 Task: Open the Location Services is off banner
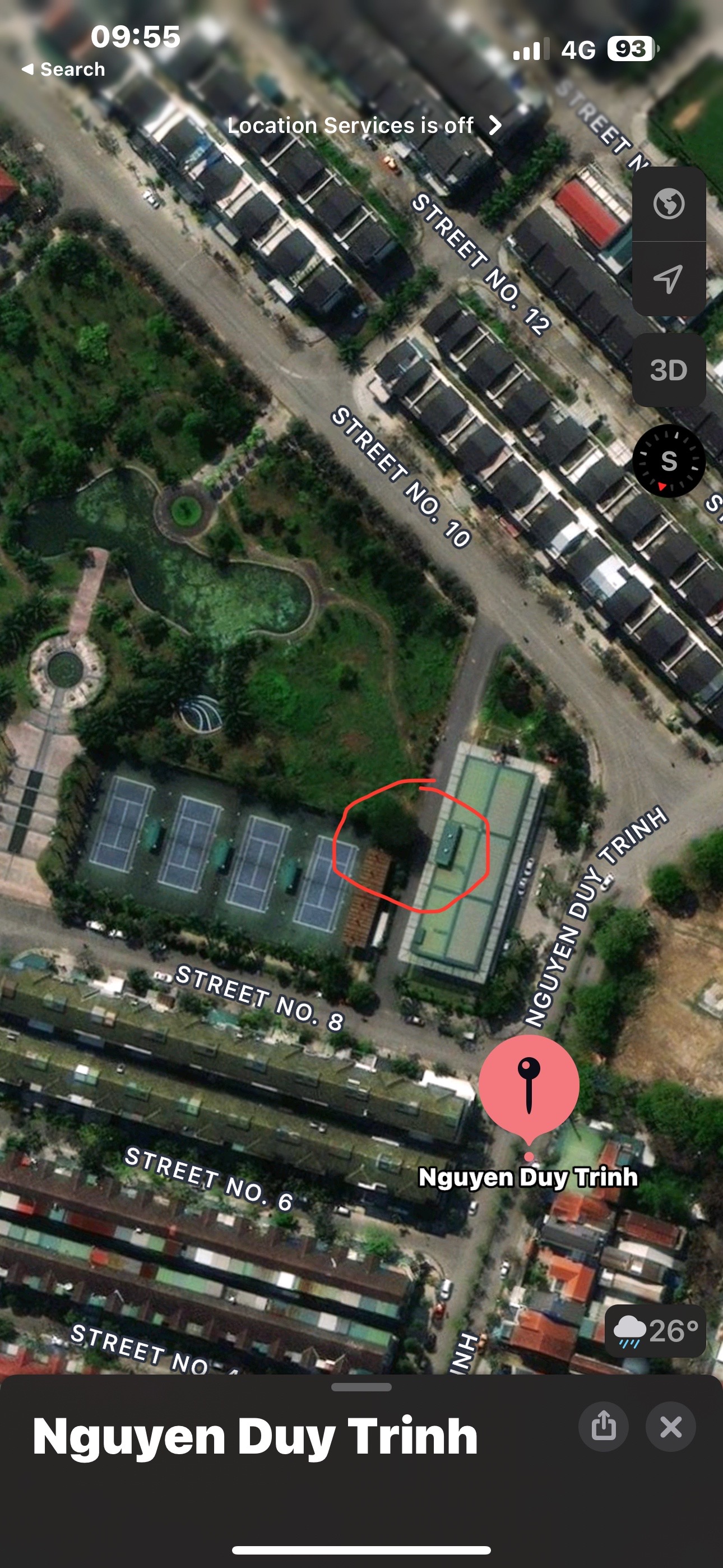coord(364,126)
